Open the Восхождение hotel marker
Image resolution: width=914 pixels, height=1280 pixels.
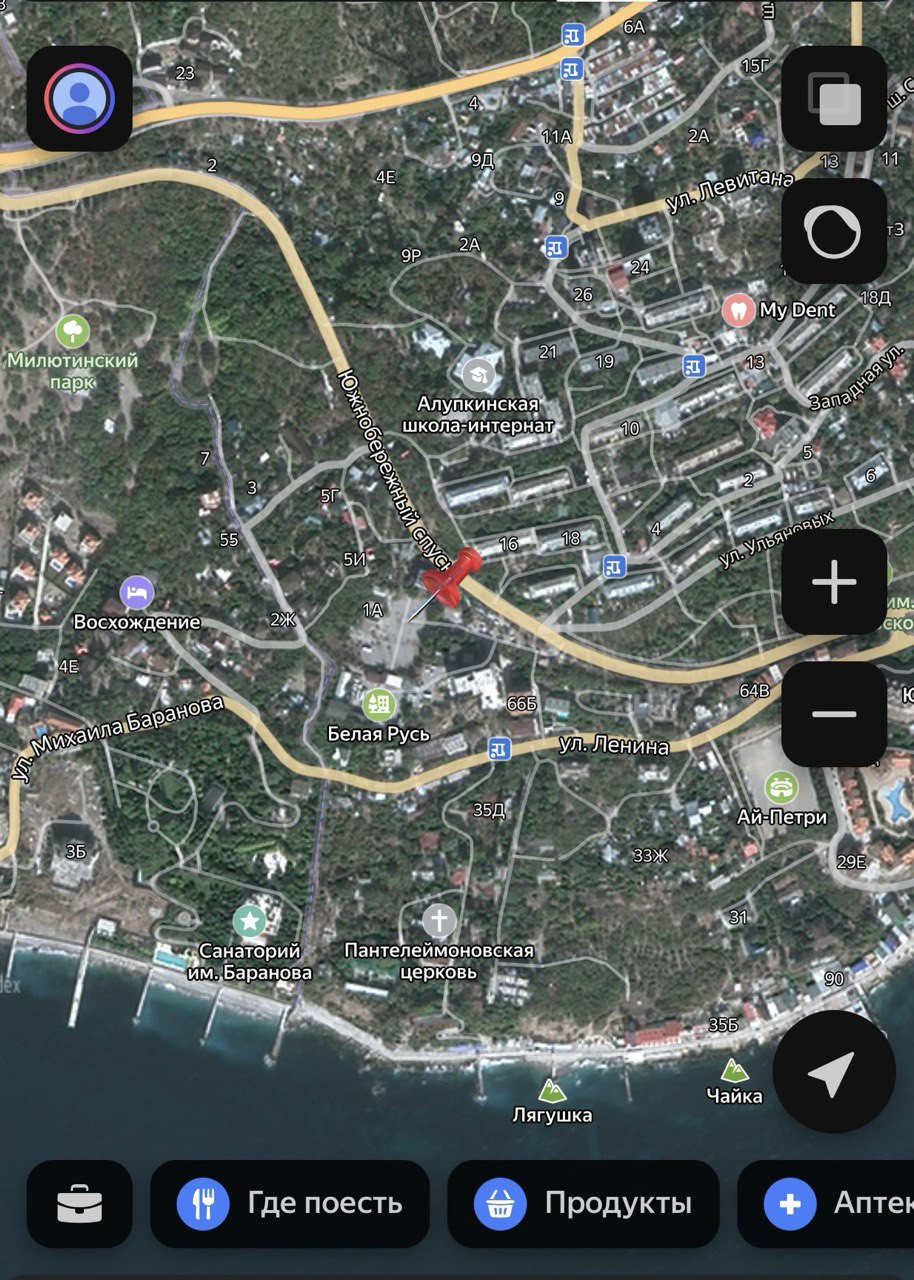click(137, 592)
